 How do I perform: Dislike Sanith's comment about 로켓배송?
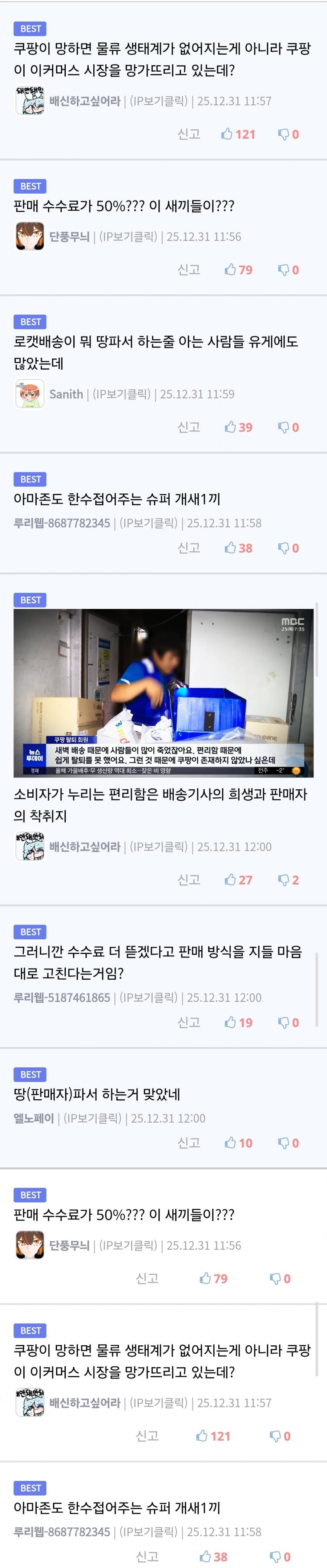pos(288,427)
